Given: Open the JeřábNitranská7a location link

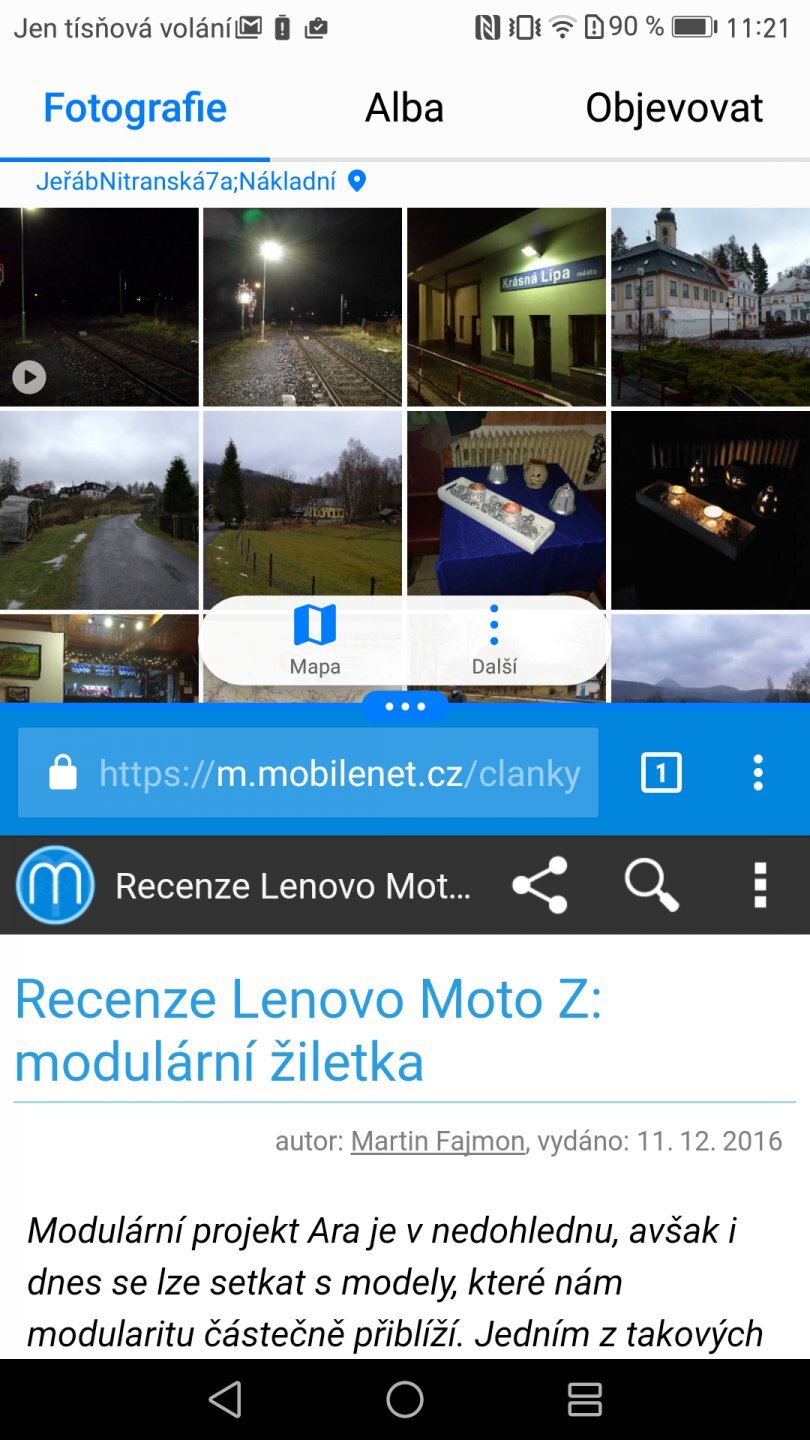Looking at the screenshot, I should [186, 181].
